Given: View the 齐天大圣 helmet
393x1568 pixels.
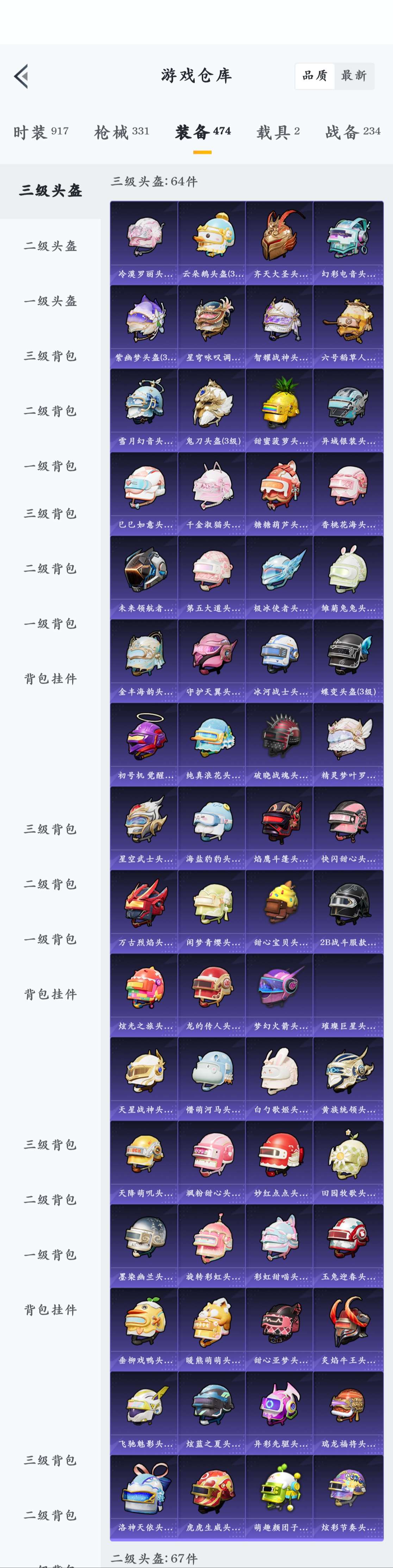Looking at the screenshot, I should (280, 242).
